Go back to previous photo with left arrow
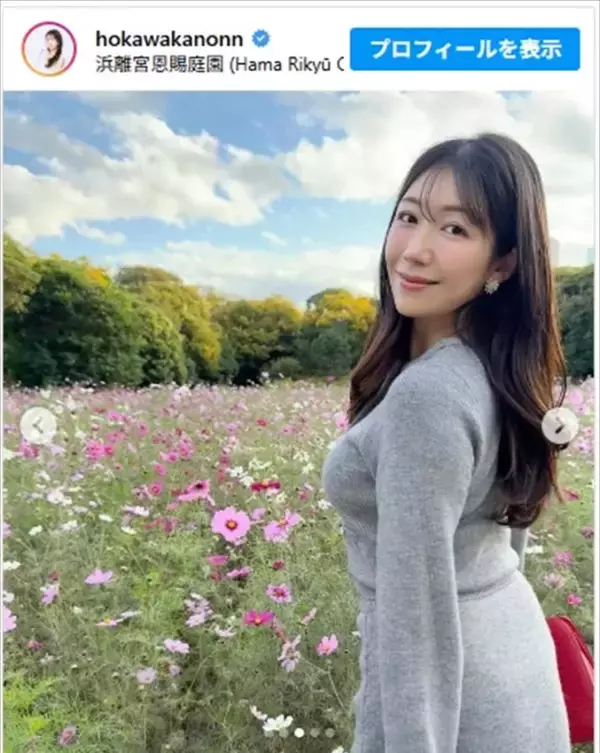Screen dimensions: 600x753 pos(38,426)
